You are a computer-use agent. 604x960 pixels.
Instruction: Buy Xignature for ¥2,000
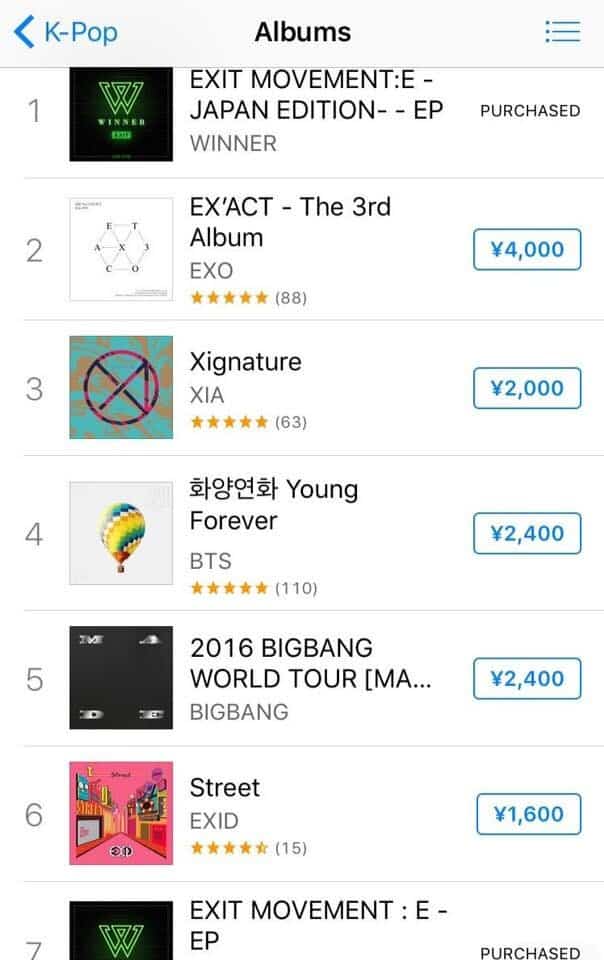(x=526, y=388)
